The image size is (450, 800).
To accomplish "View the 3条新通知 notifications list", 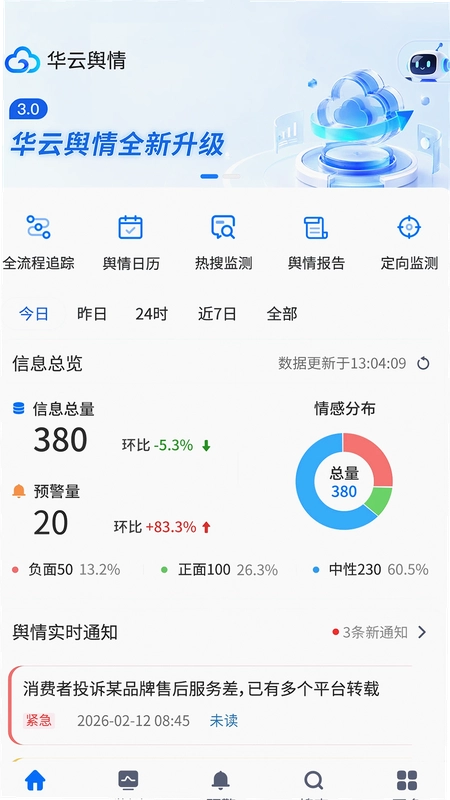I will tap(379, 632).
